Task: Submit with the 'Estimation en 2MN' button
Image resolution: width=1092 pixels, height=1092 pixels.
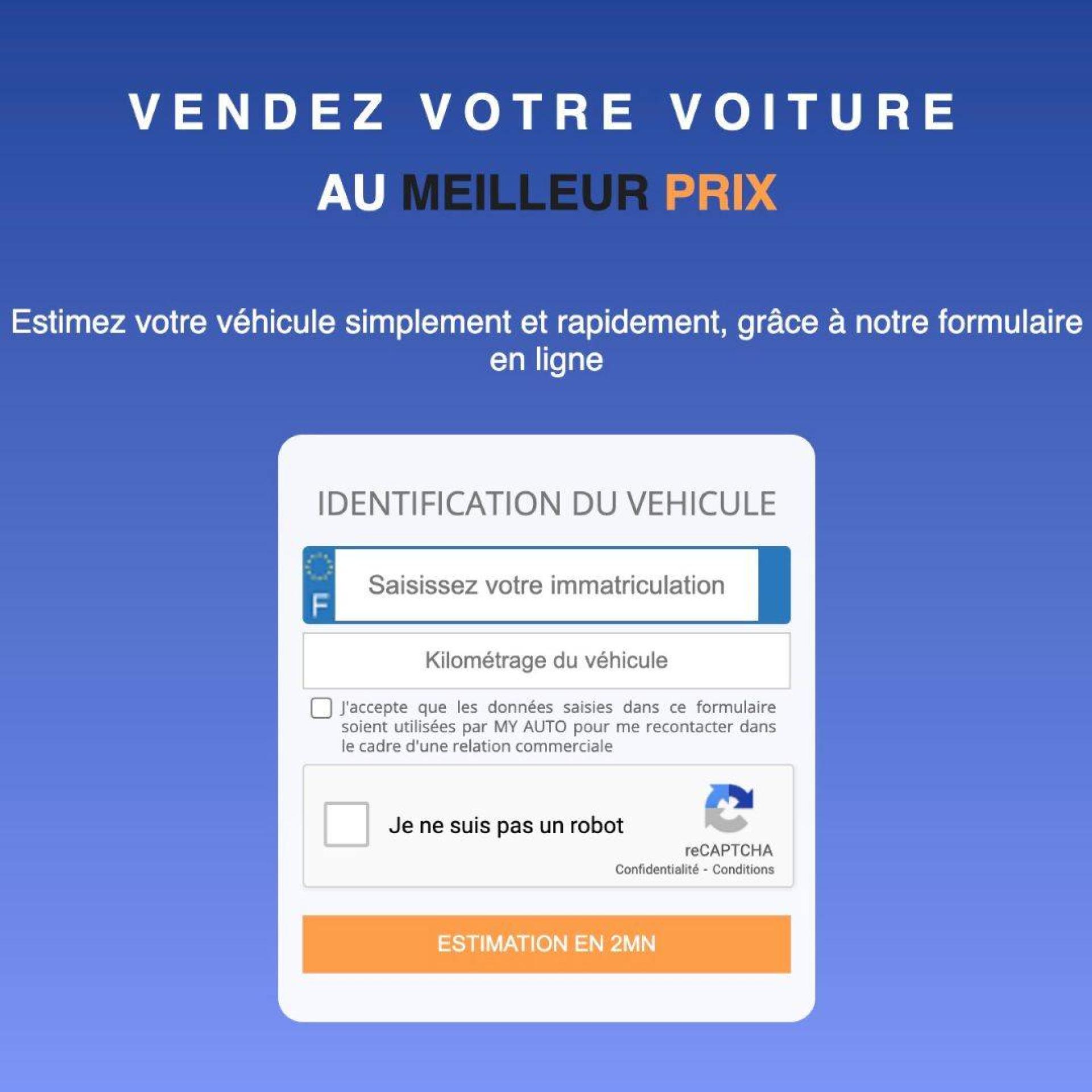Action: click(546, 944)
